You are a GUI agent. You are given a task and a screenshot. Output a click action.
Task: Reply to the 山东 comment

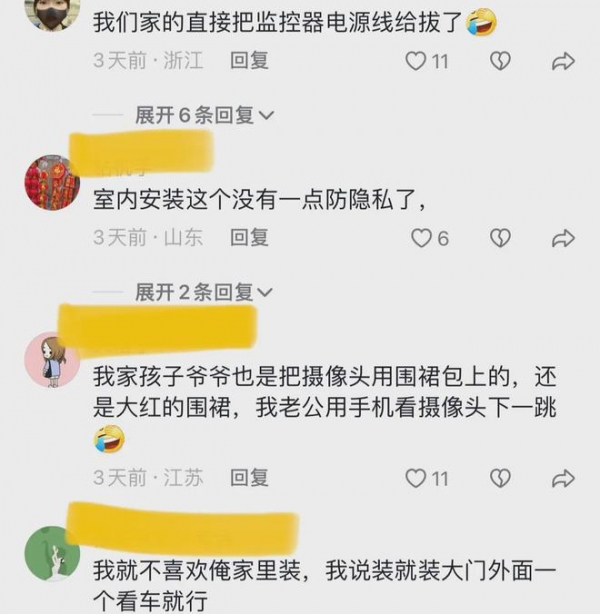coord(249,238)
